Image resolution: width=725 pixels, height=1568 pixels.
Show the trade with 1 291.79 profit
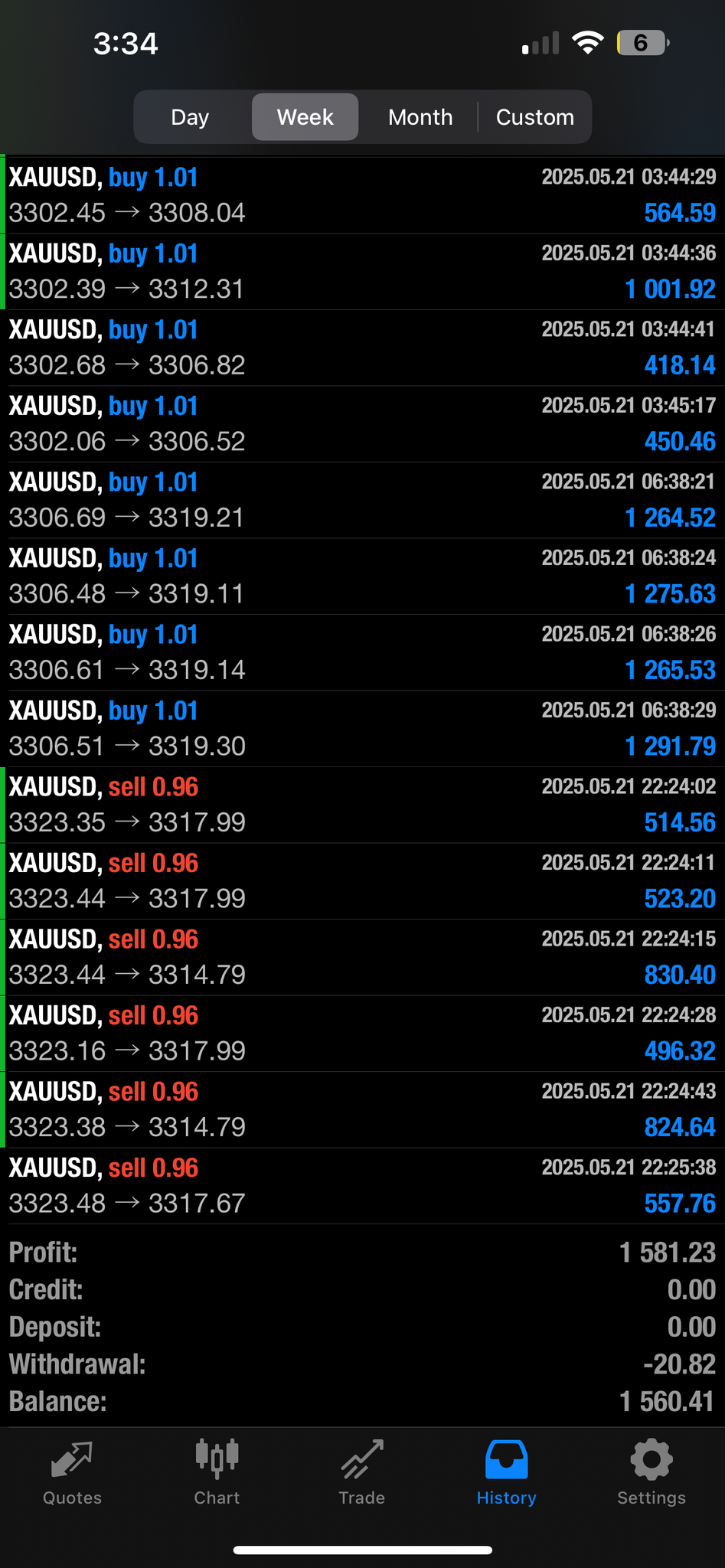coord(362,728)
